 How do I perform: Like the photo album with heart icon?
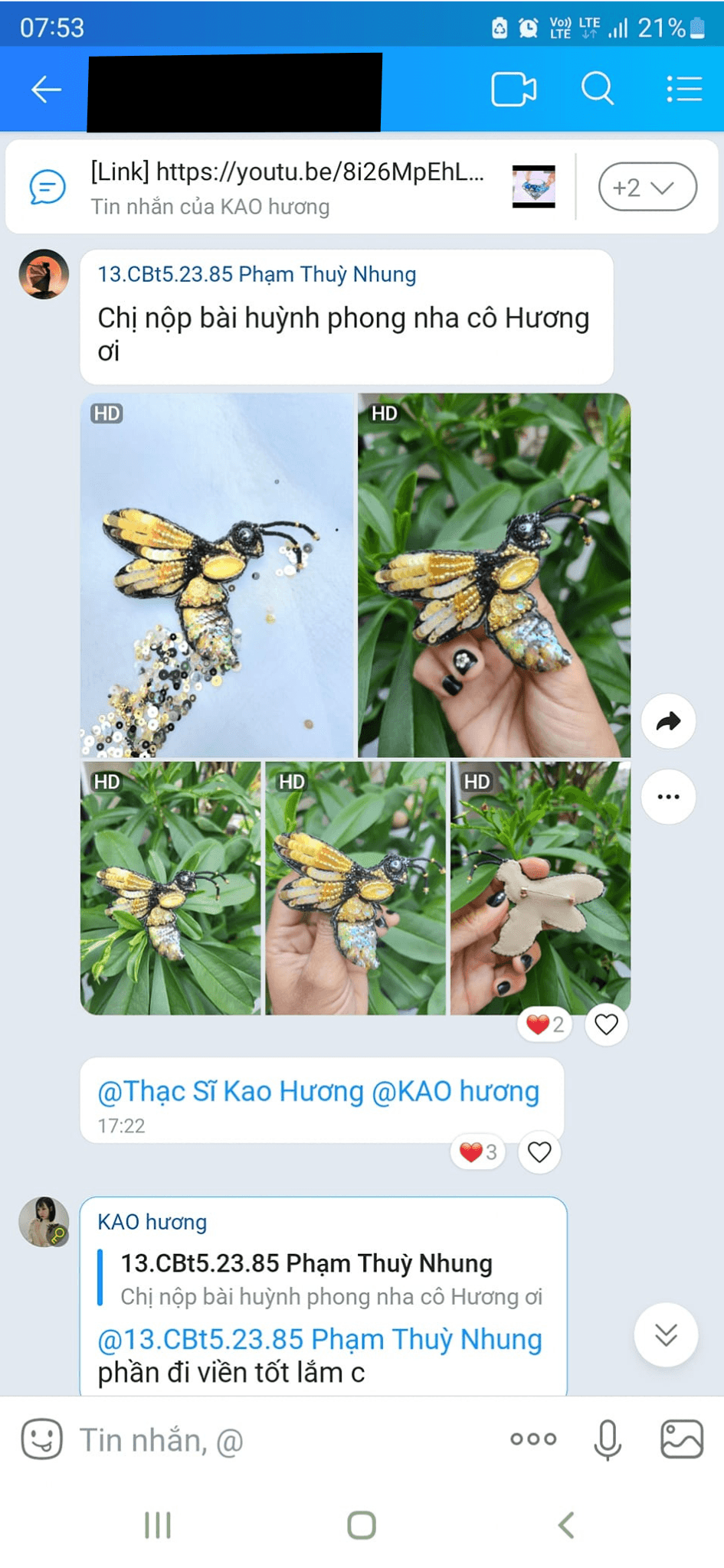coord(607,1024)
